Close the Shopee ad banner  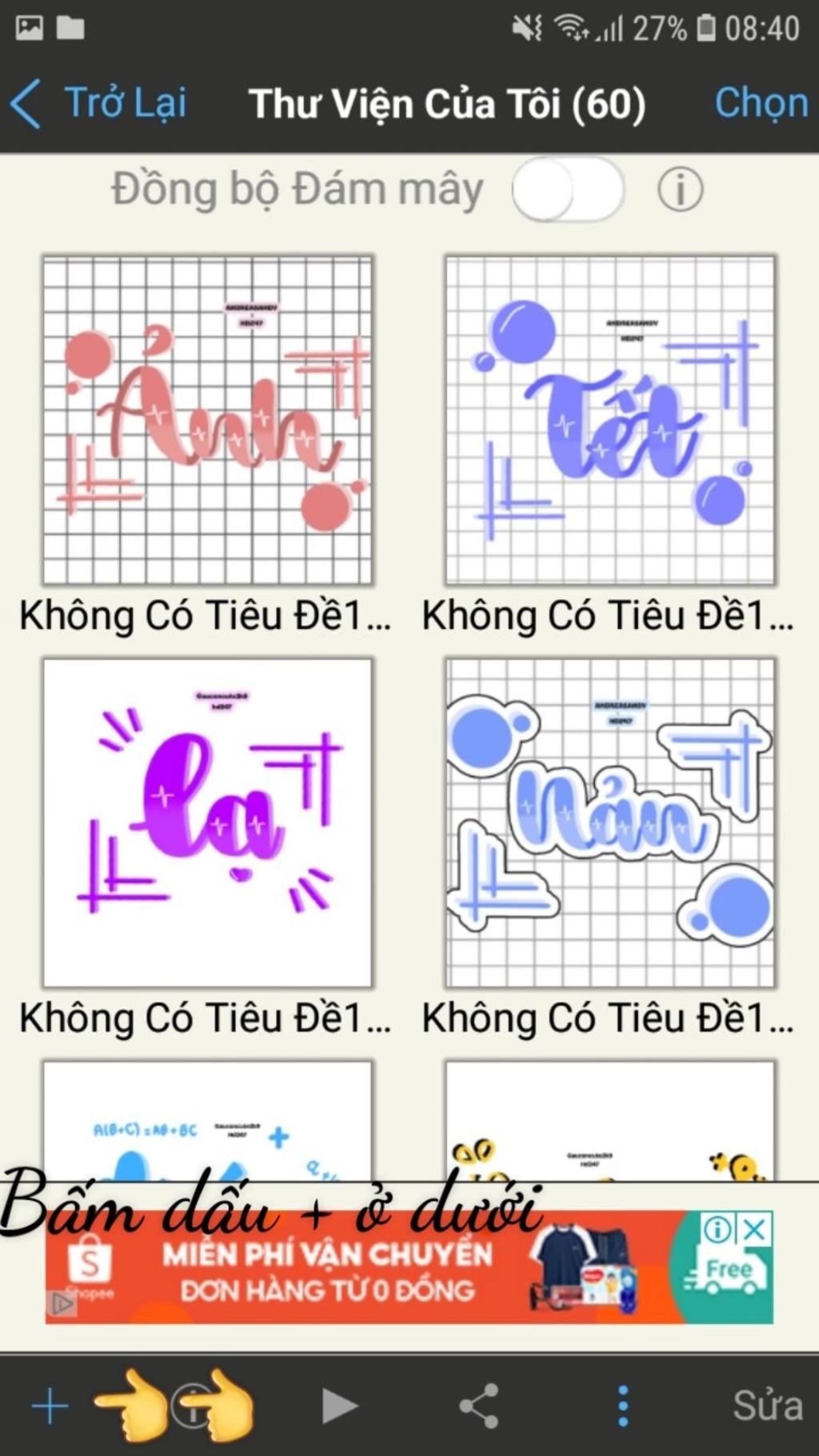(x=755, y=1230)
